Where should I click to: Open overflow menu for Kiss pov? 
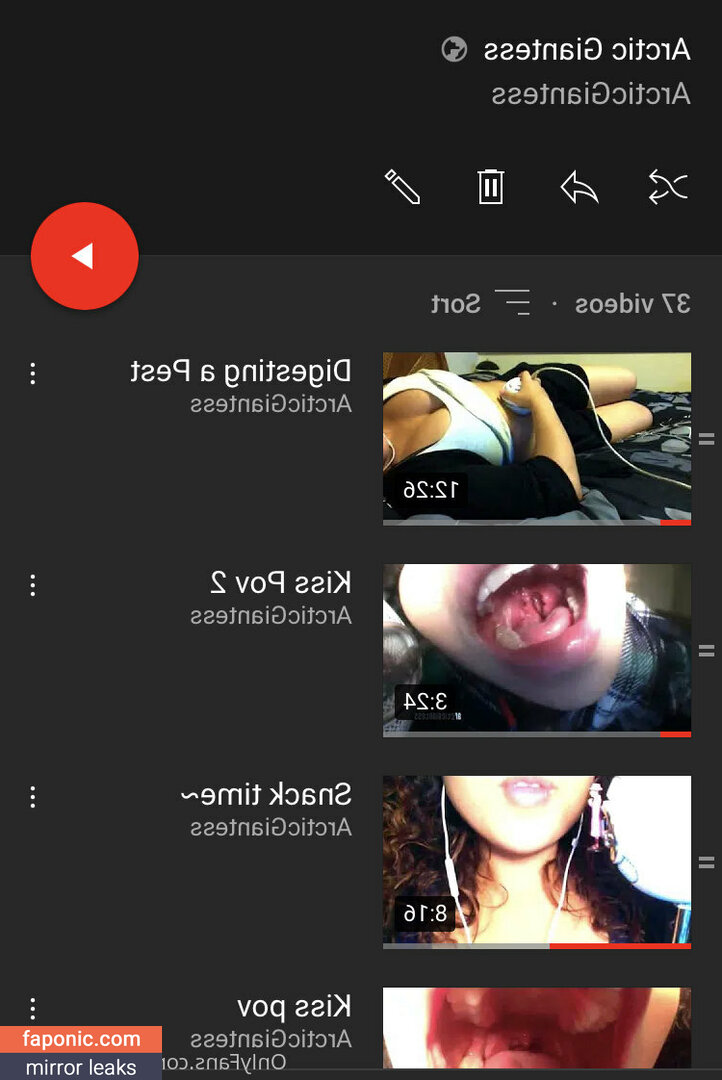pos(33,1008)
